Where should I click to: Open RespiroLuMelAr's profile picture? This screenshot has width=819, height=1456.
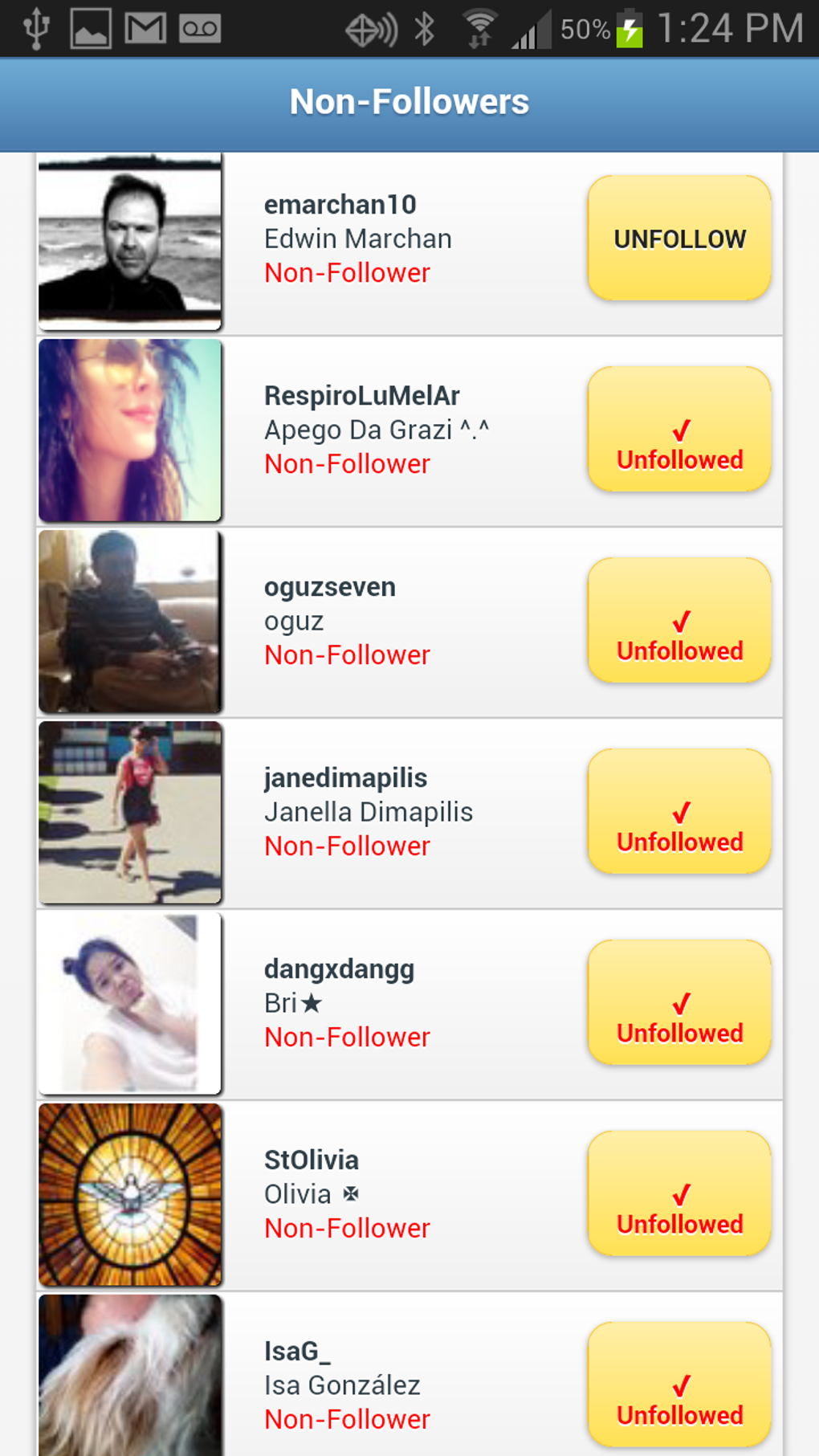point(130,430)
